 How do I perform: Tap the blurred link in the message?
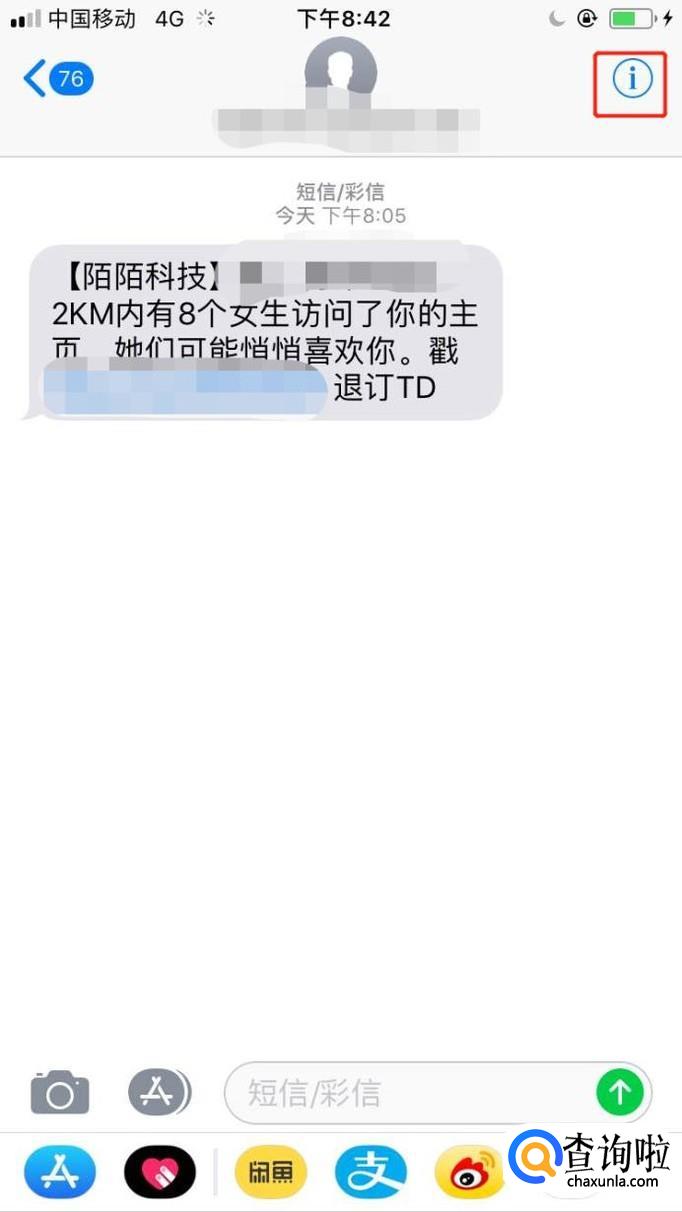183,388
